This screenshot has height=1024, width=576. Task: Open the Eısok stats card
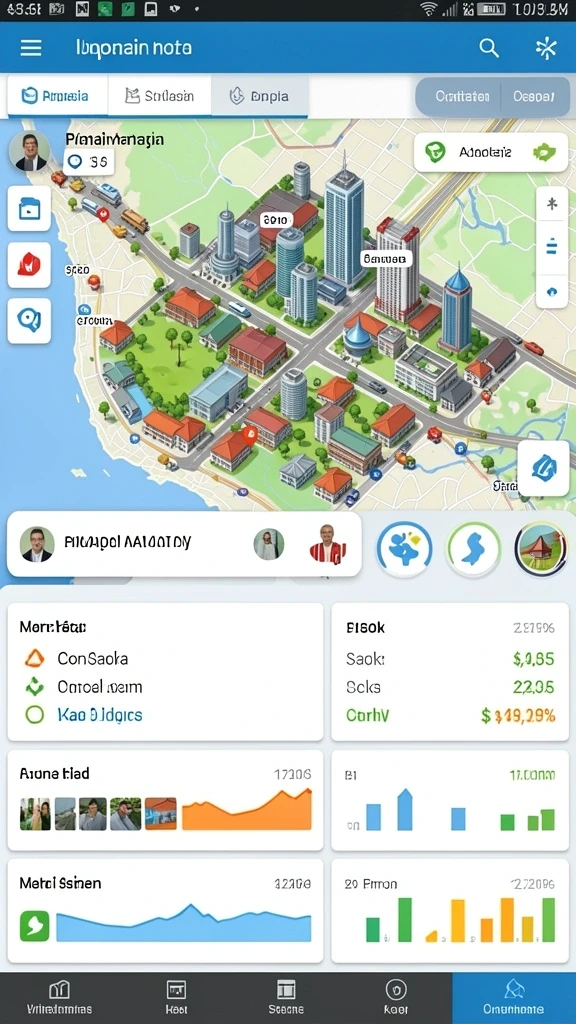pyautogui.click(x=450, y=672)
